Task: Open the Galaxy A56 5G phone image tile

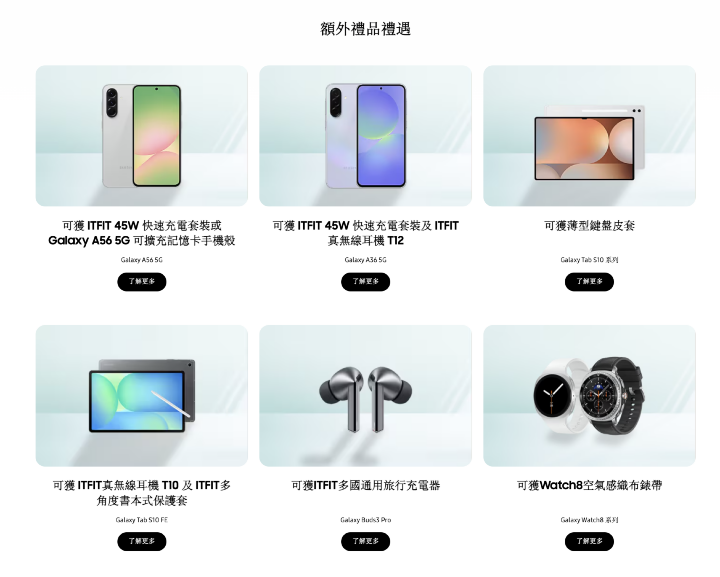Action: [141, 136]
